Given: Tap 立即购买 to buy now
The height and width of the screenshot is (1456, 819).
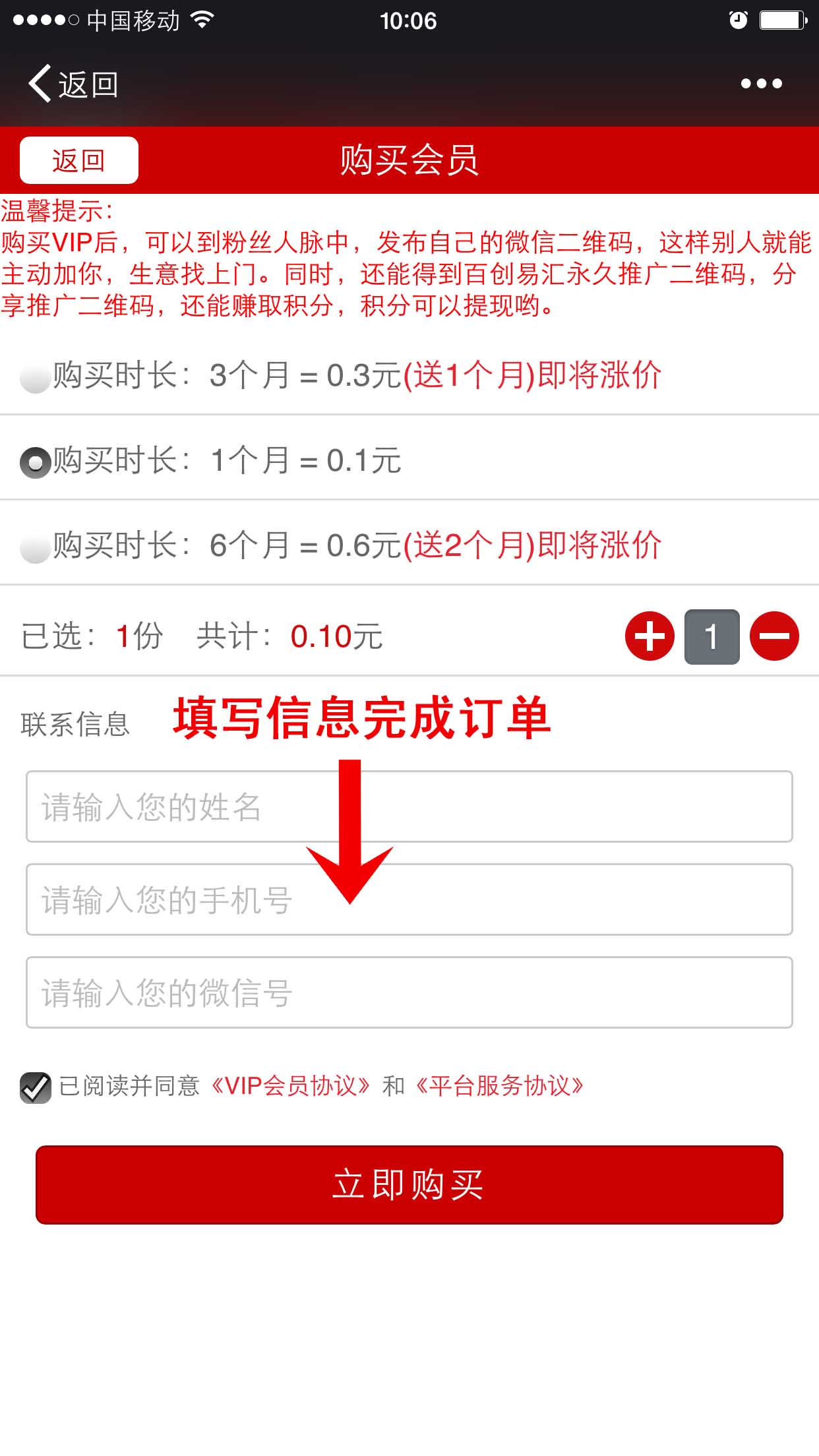Looking at the screenshot, I should click(409, 1185).
